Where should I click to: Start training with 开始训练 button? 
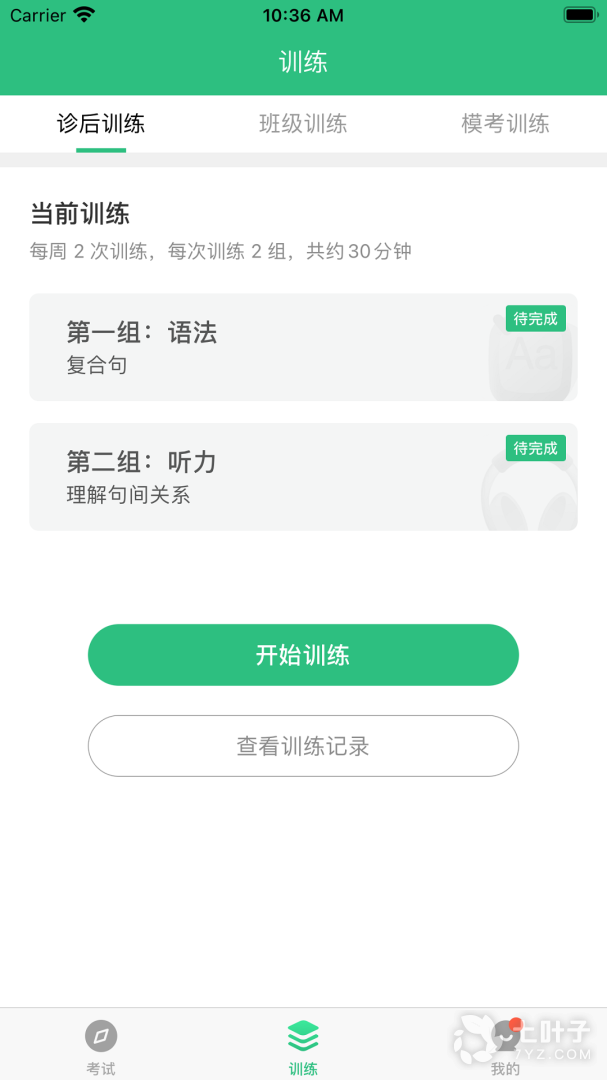click(x=303, y=655)
